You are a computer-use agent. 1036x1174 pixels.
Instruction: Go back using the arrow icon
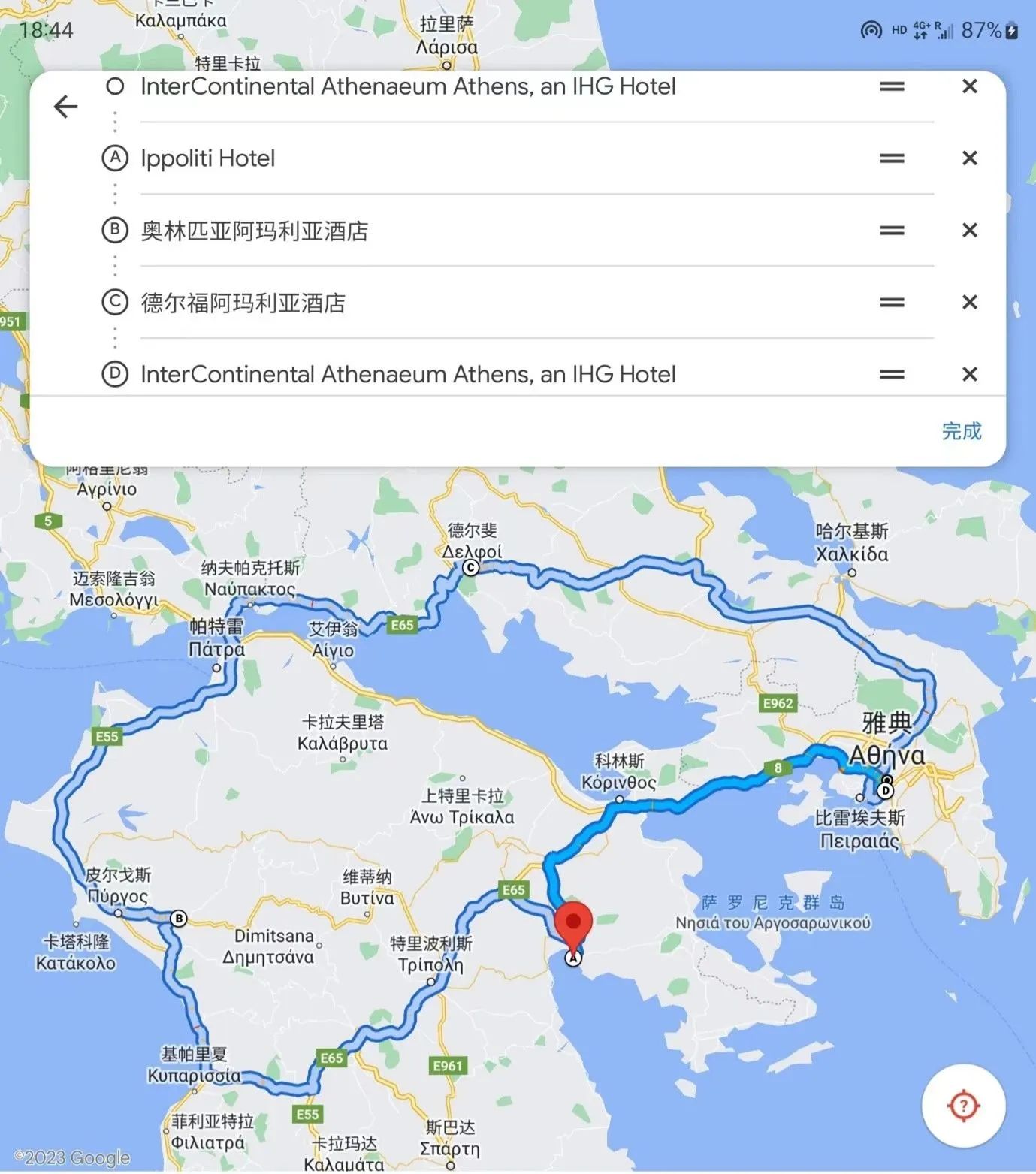point(66,107)
